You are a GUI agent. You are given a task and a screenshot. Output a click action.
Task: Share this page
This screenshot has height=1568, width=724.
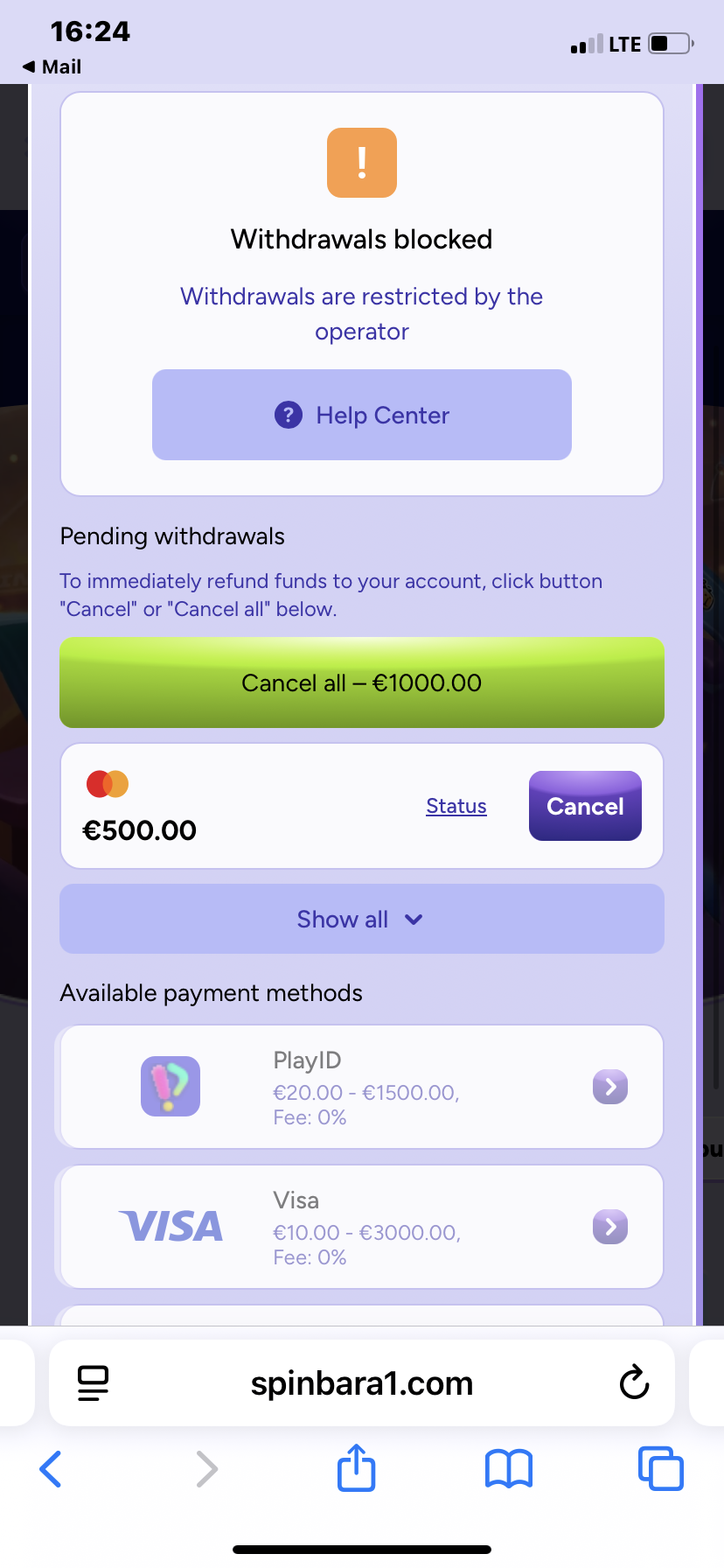[356, 1468]
